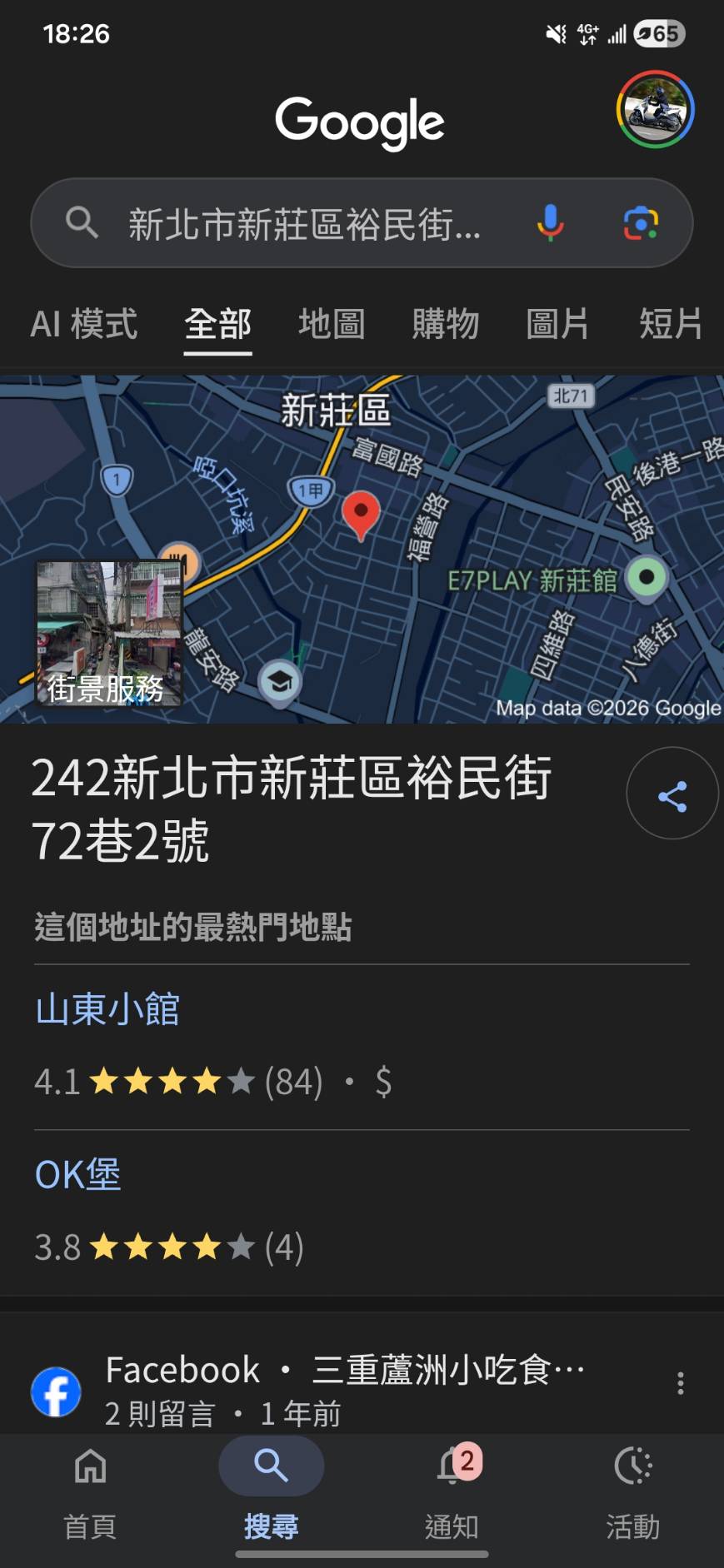Open the Facebook 三重蘆洲小吃食 result
Screen dimensions: 724x1568
click(346, 1371)
